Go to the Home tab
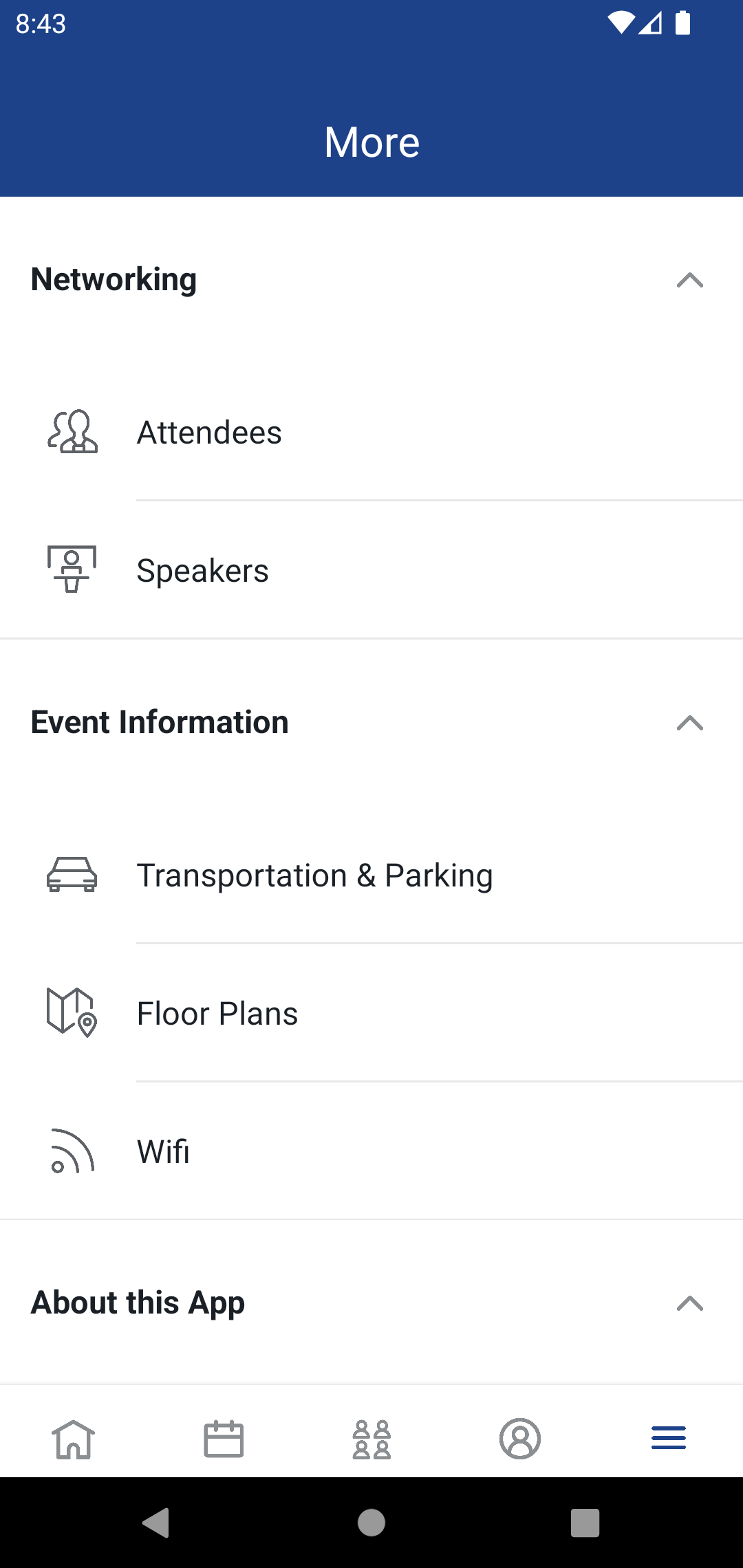Image resolution: width=743 pixels, height=1568 pixels. point(74,1439)
